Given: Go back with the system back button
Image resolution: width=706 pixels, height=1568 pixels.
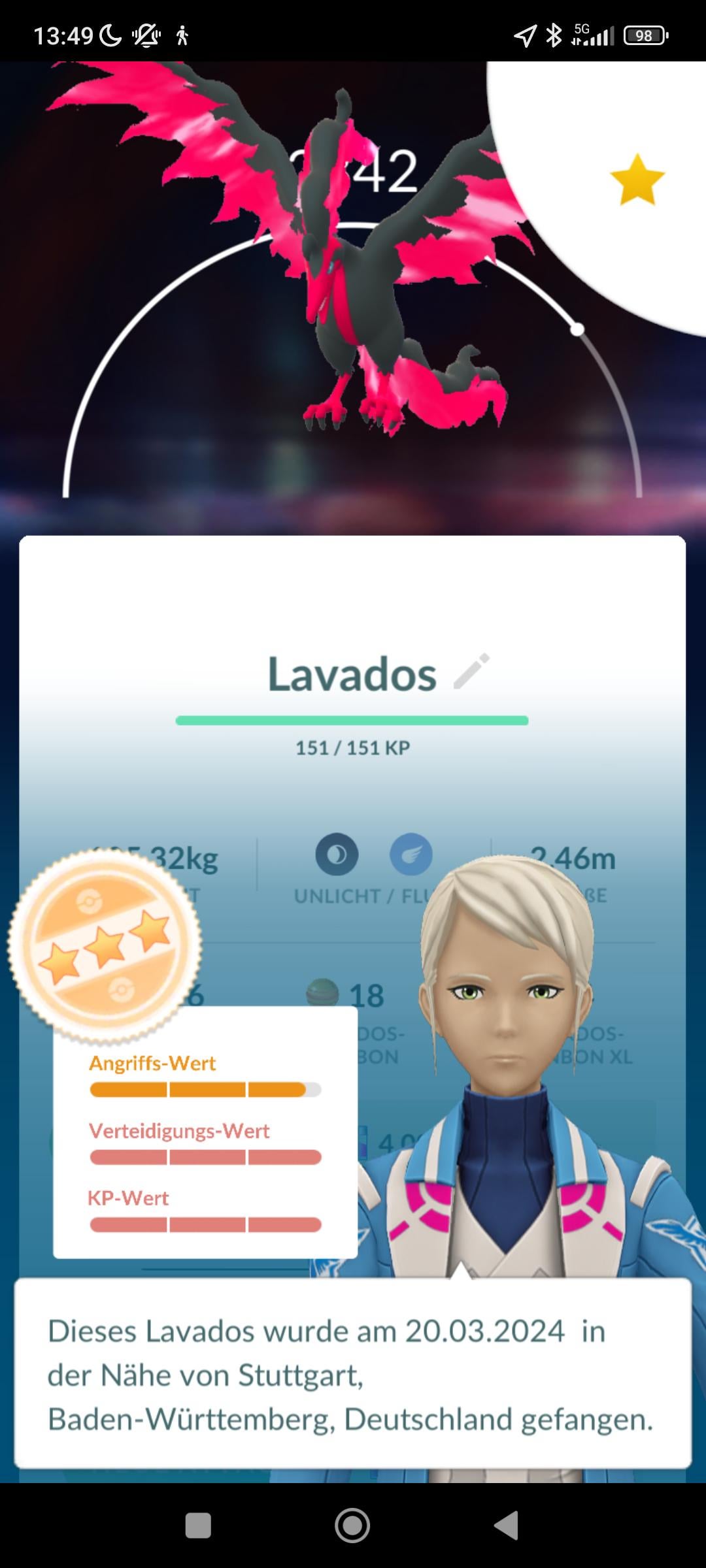Looking at the screenshot, I should coord(507,1526).
